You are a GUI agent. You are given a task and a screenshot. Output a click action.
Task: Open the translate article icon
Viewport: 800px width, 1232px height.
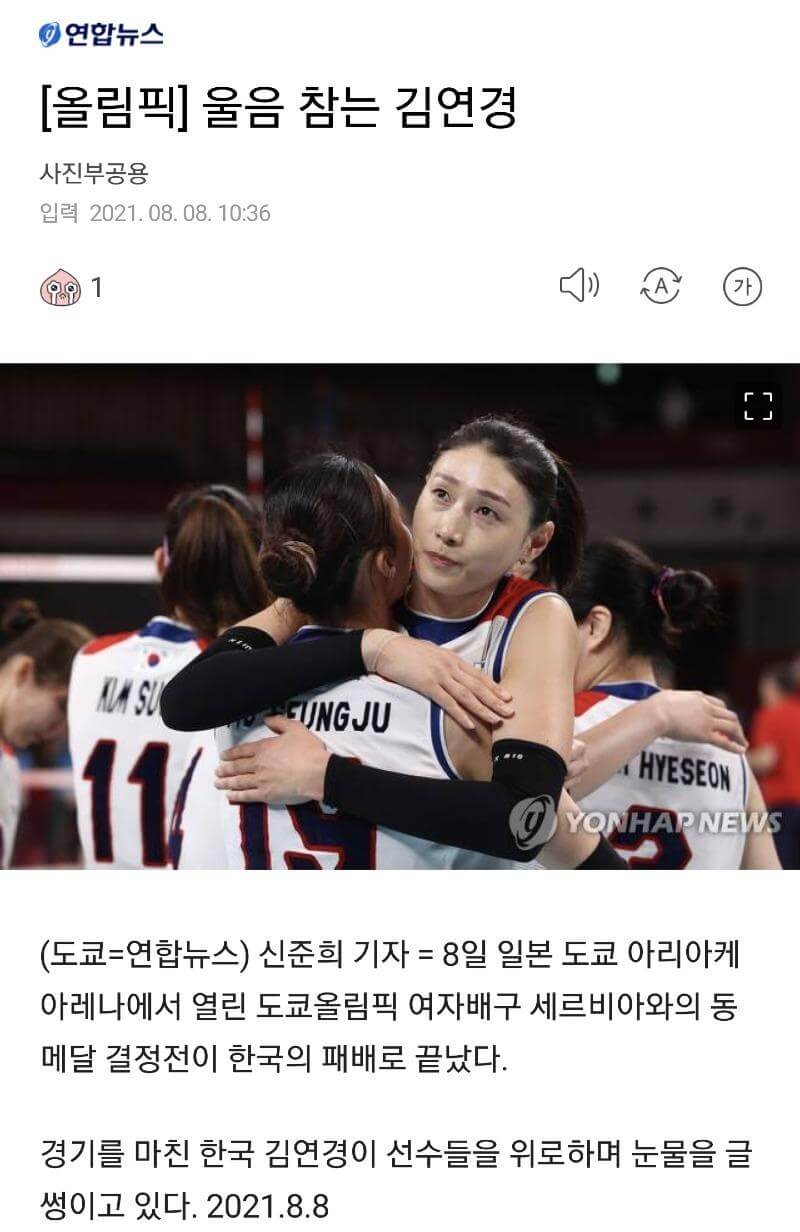point(660,287)
